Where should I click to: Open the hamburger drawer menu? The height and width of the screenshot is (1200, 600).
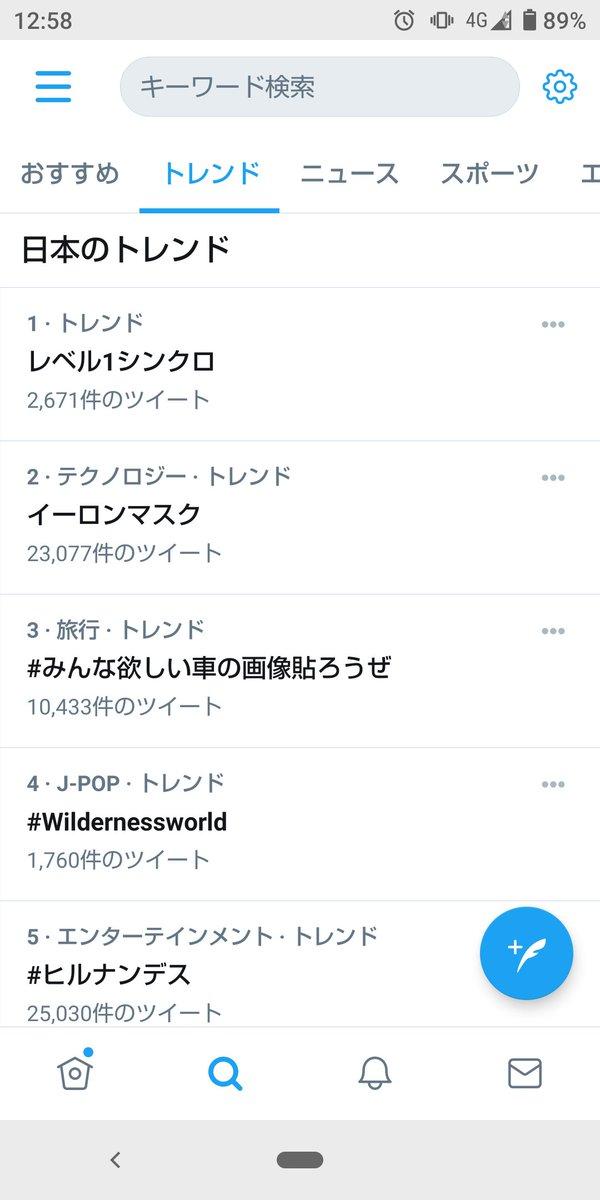tap(53, 87)
